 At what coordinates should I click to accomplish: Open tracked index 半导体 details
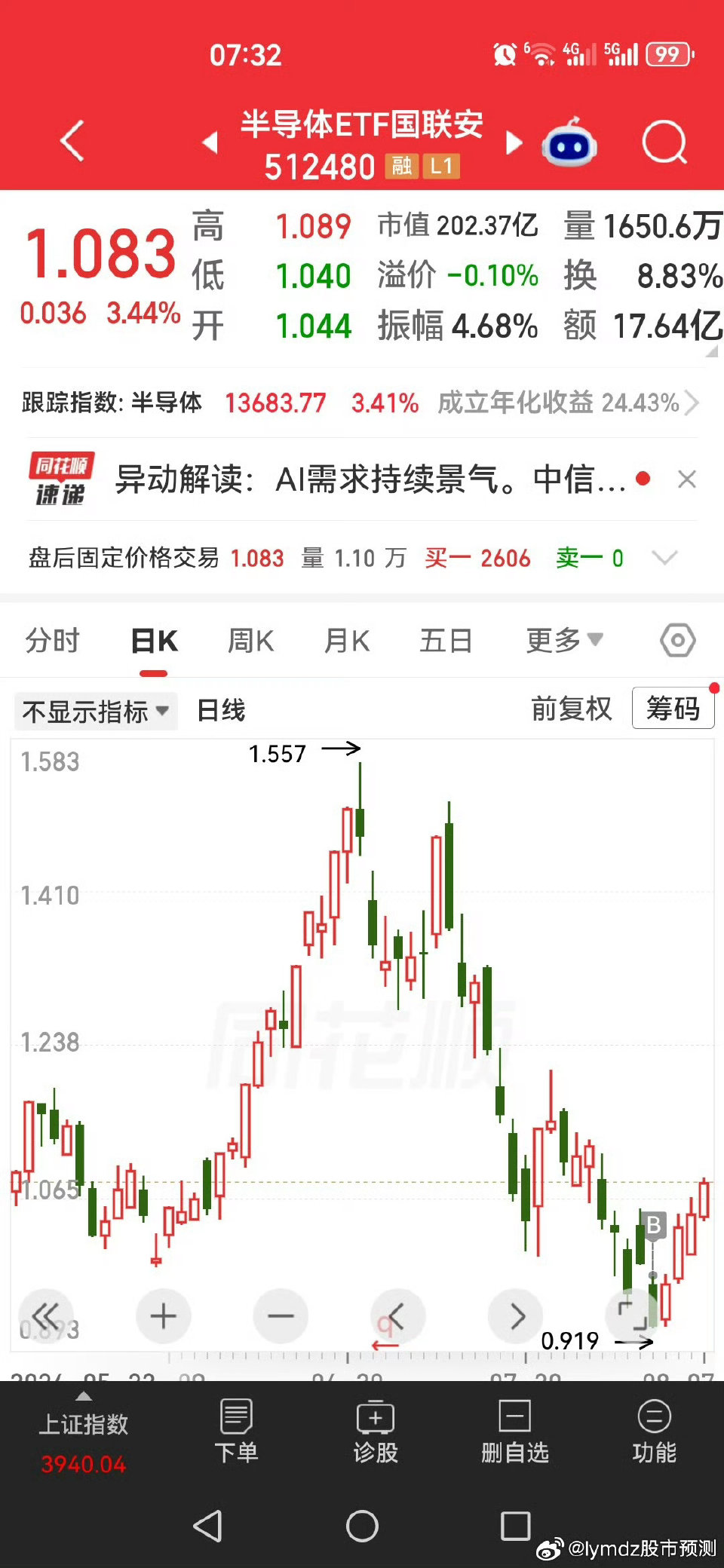[360, 403]
